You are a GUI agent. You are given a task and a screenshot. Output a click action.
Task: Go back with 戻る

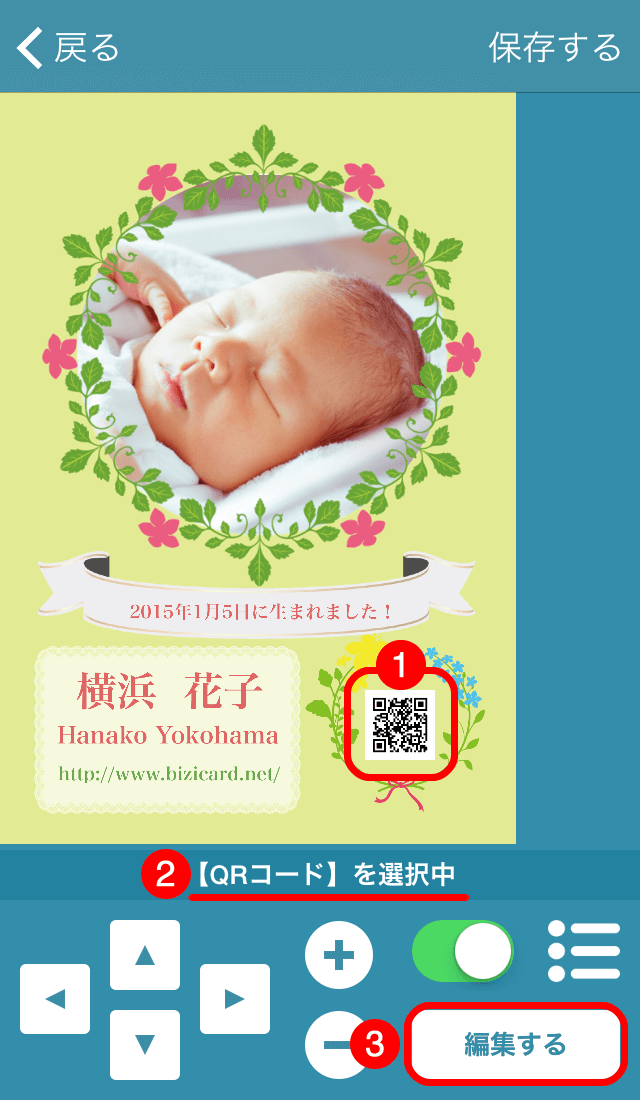(68, 47)
